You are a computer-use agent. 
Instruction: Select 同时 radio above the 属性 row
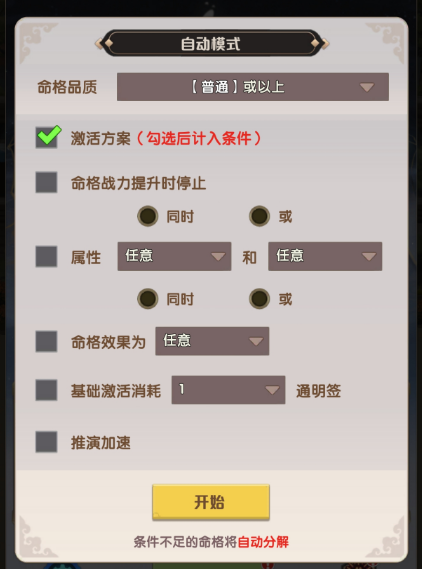pos(148,216)
